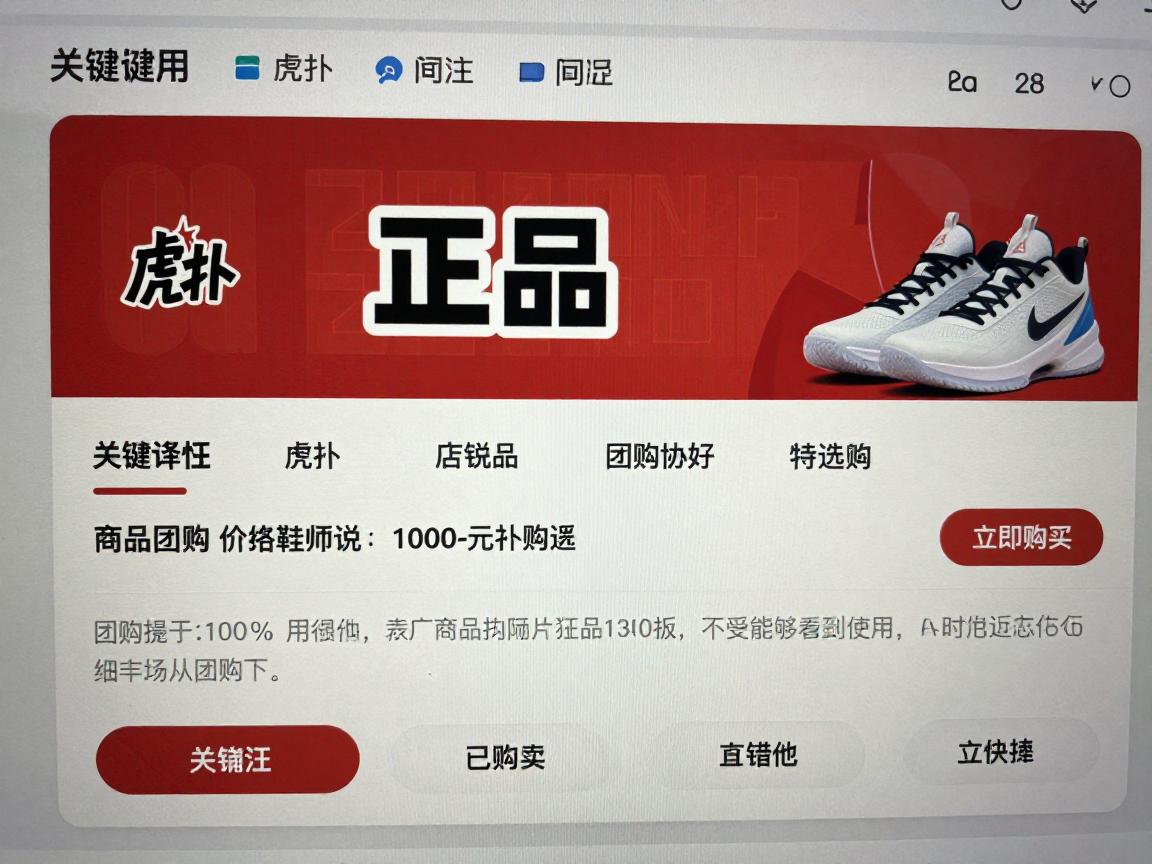Screen dimensions: 1152x864
Task: Switch to the 店锐品 tab
Action: point(476,456)
